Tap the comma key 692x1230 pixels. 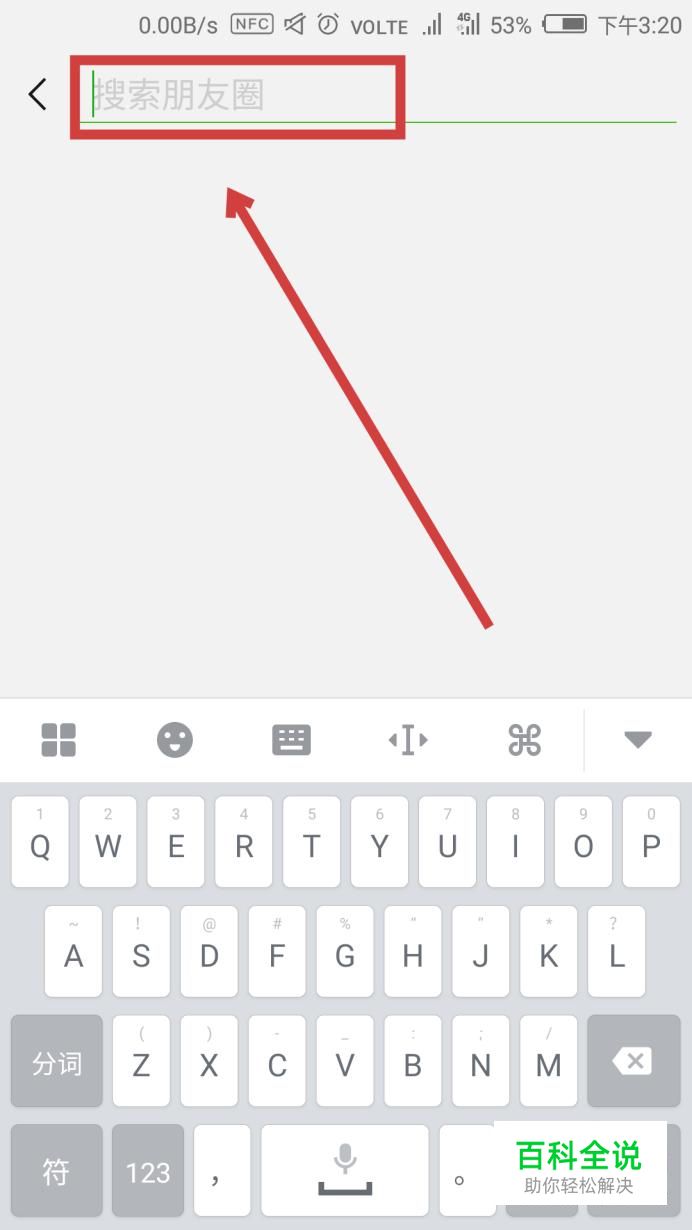click(x=221, y=1170)
